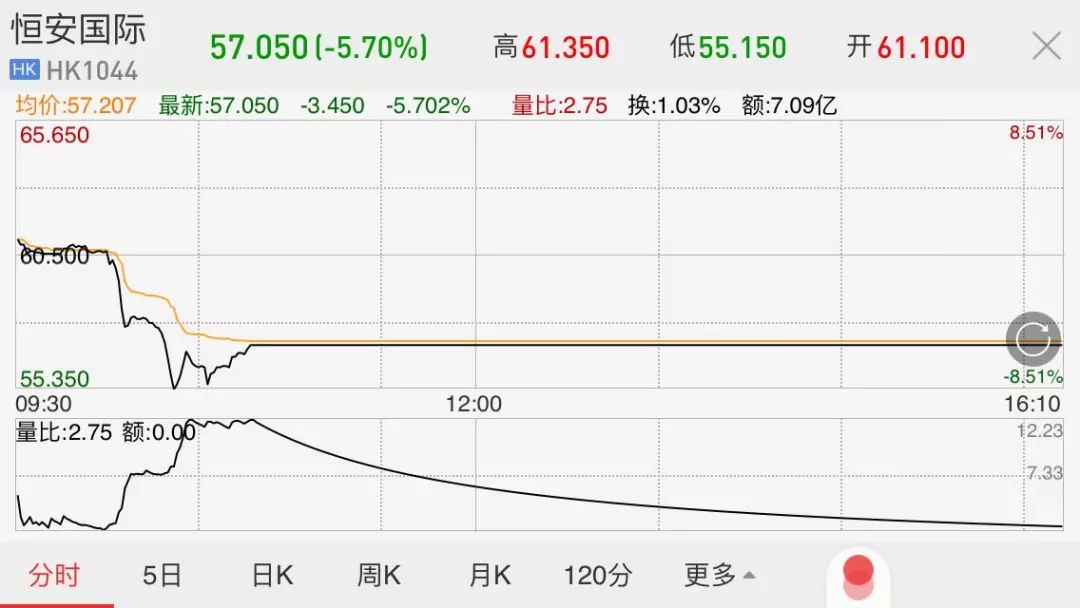The image size is (1080, 608).
Task: Close the landscape chart view
Action: pyautogui.click(x=1046, y=46)
